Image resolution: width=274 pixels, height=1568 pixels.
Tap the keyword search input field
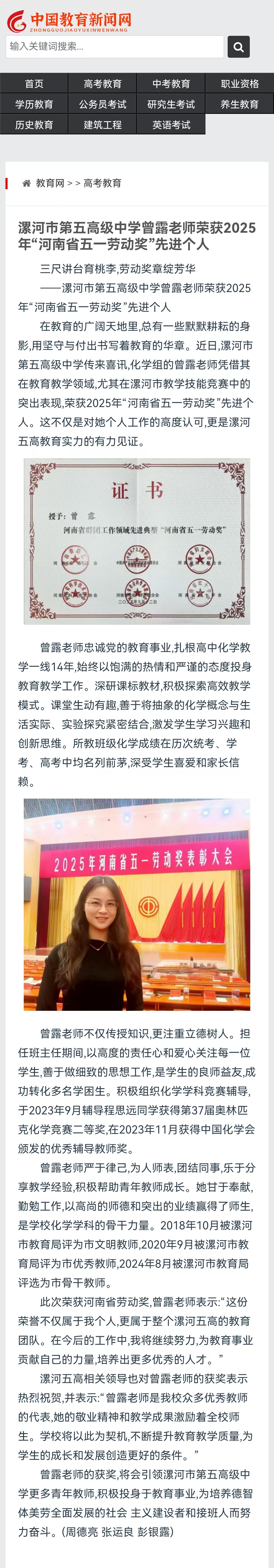point(114,47)
